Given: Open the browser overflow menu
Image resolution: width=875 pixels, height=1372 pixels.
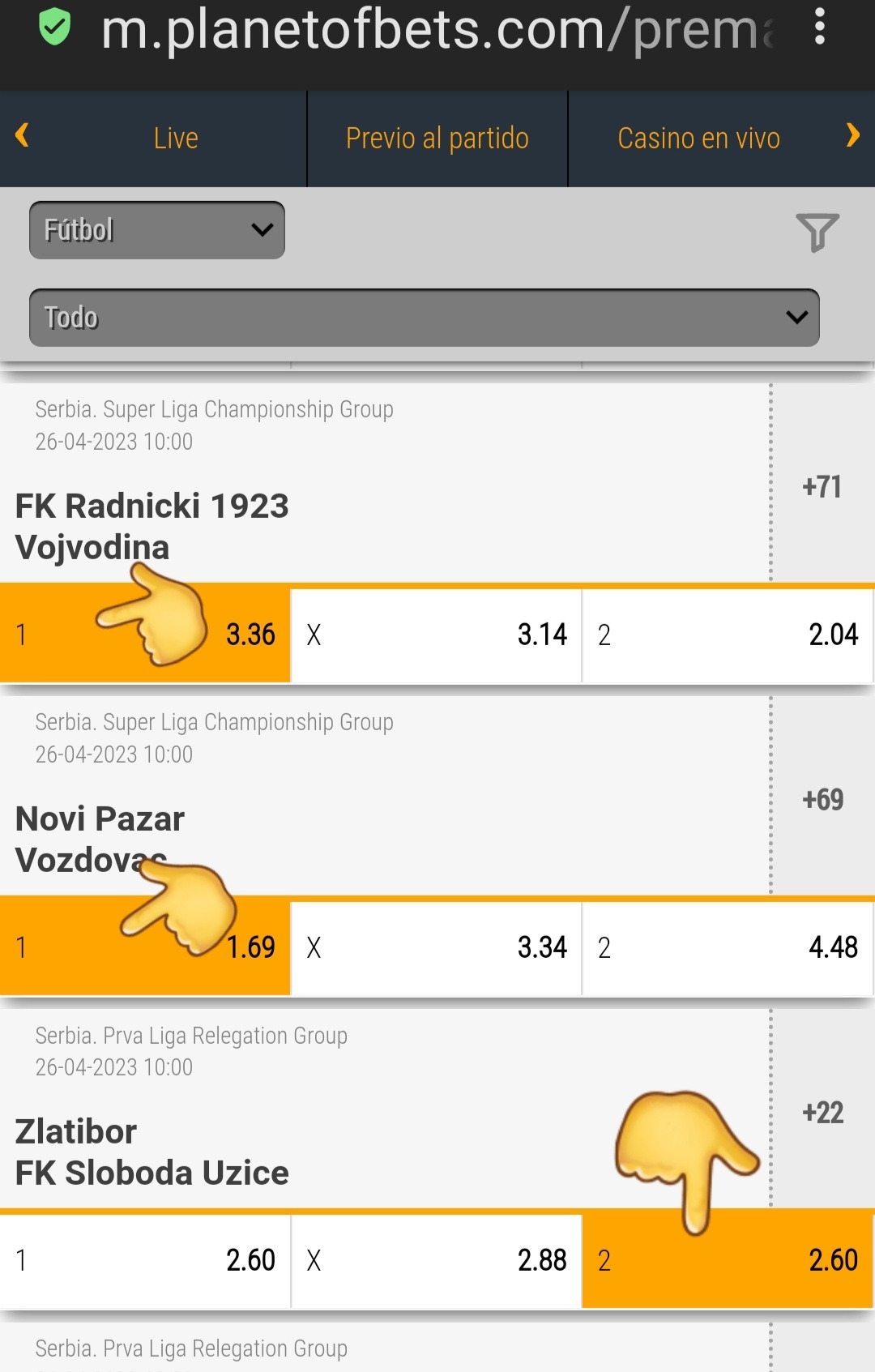Looking at the screenshot, I should [x=820, y=28].
